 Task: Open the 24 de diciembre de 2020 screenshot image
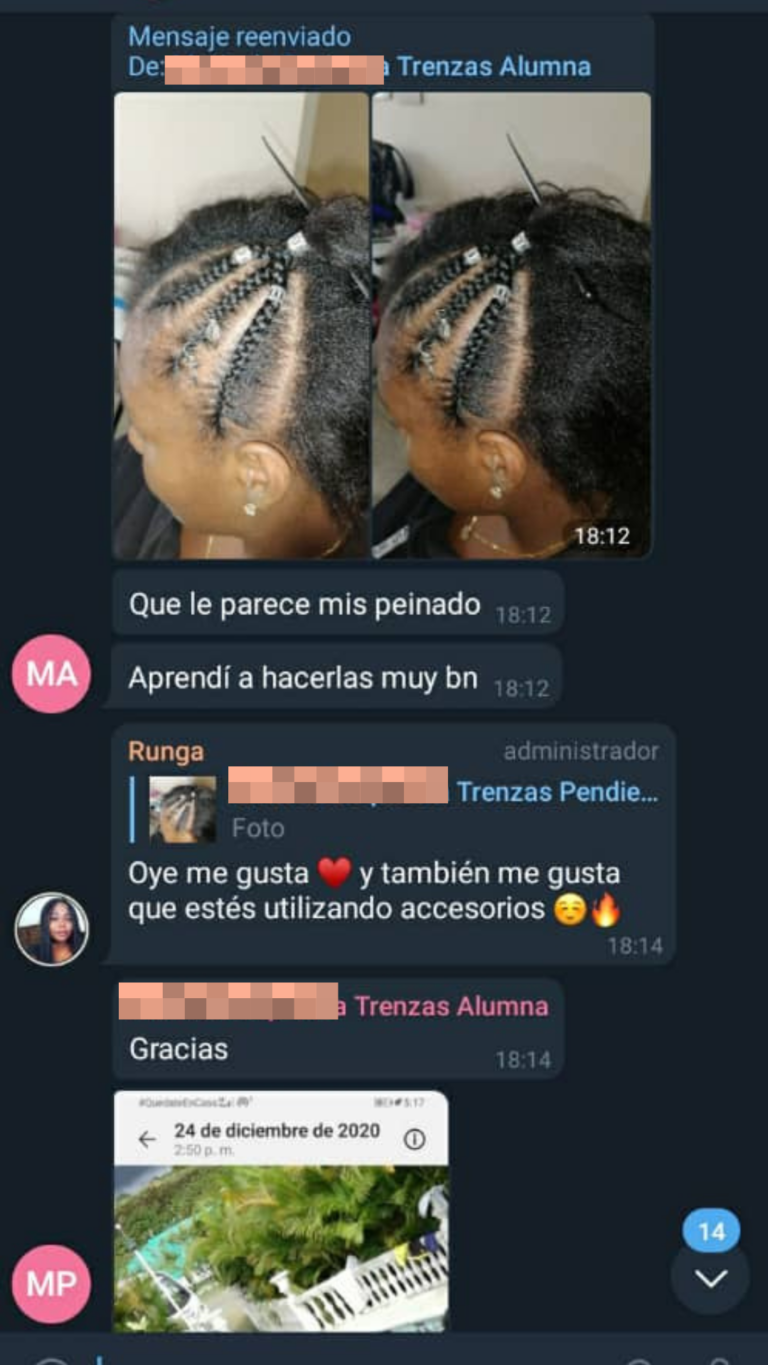coord(281,1211)
